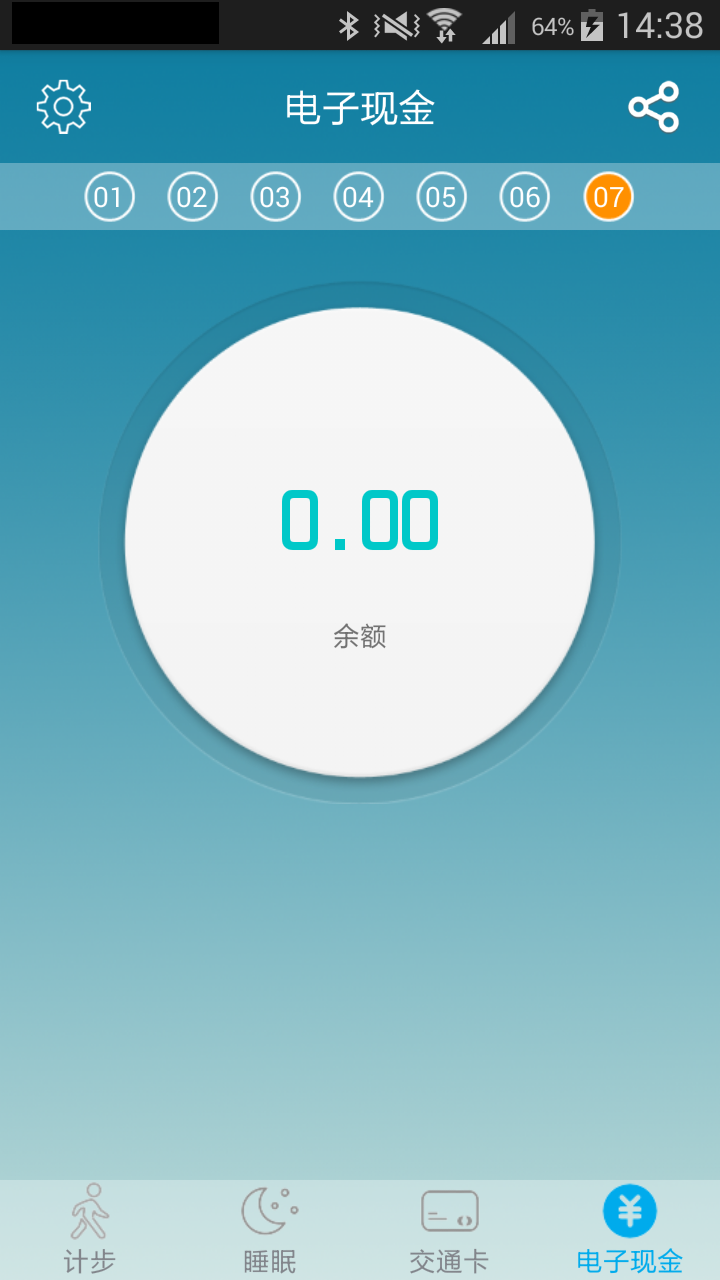Open the settings gear icon
The height and width of the screenshot is (1280, 720).
point(64,107)
